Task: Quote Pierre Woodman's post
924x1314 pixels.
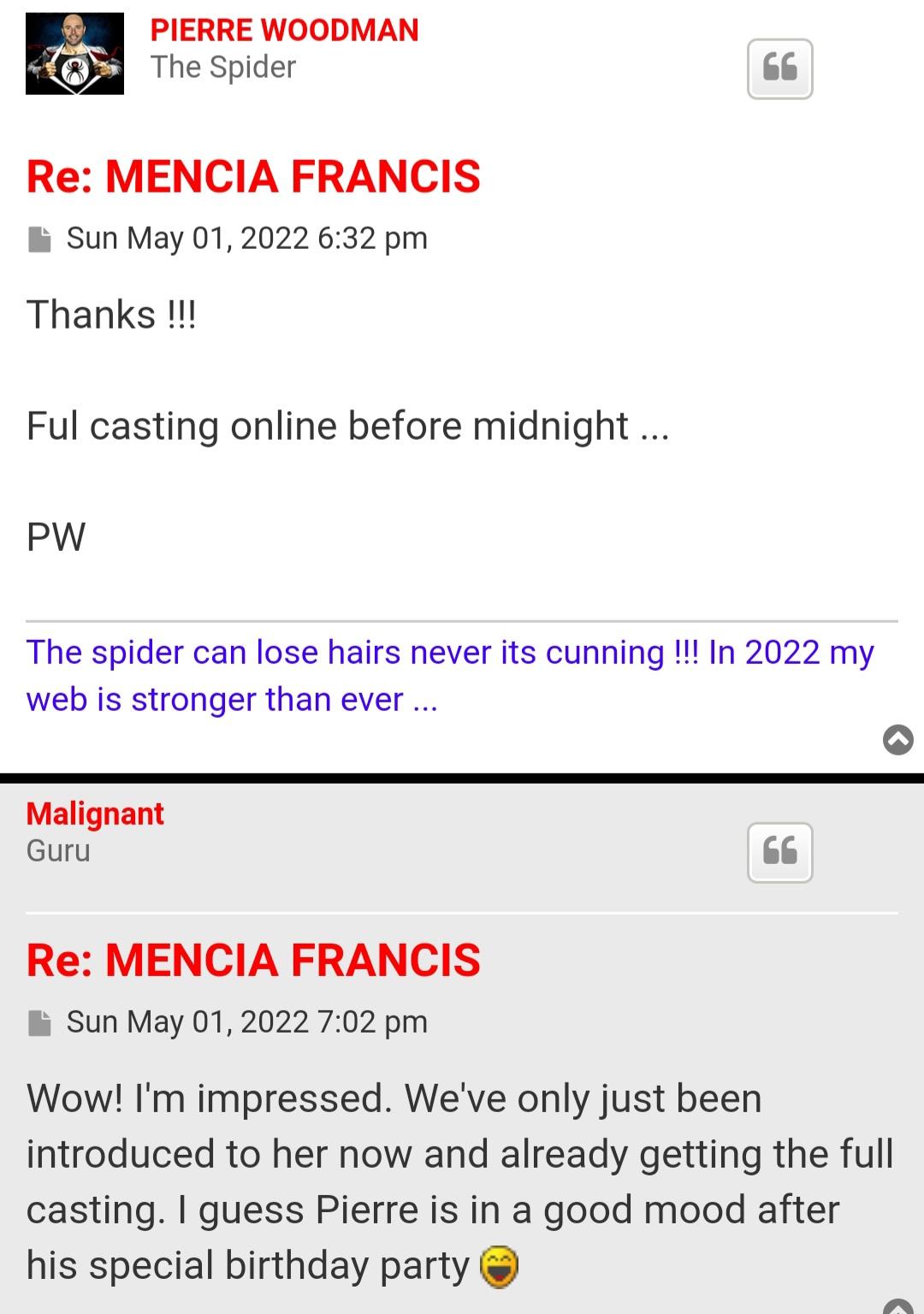Action: click(x=779, y=68)
